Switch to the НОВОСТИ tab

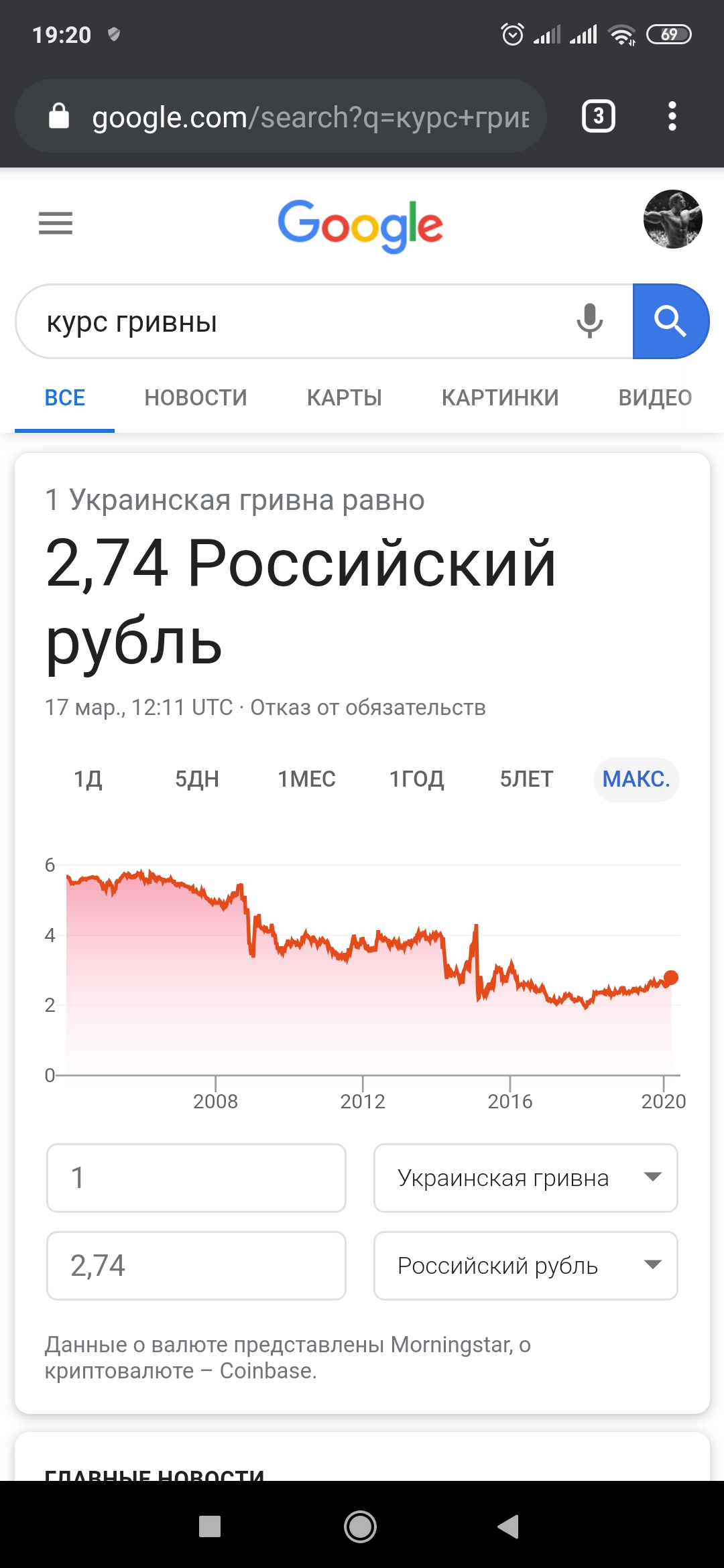coord(196,398)
